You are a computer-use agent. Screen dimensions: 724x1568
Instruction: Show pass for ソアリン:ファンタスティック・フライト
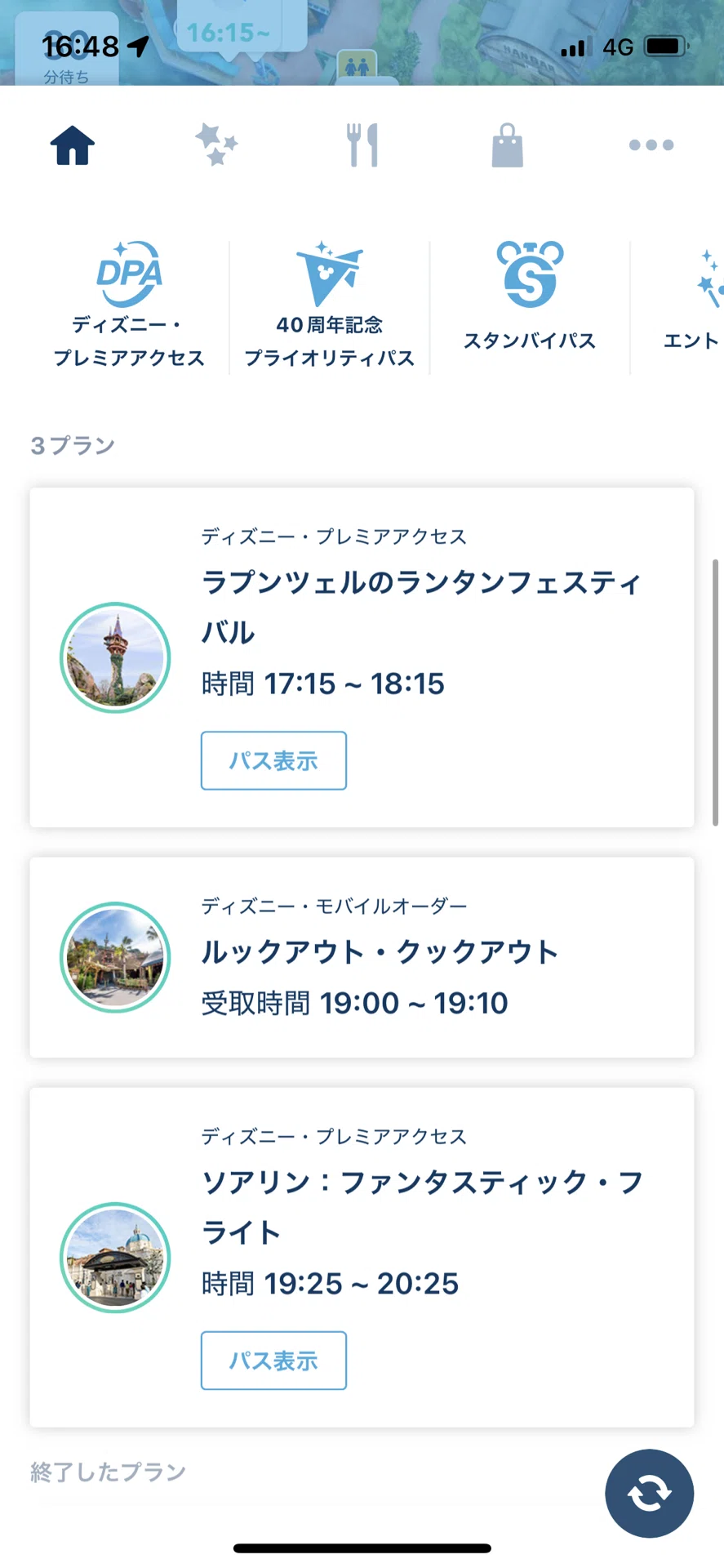point(273,1361)
